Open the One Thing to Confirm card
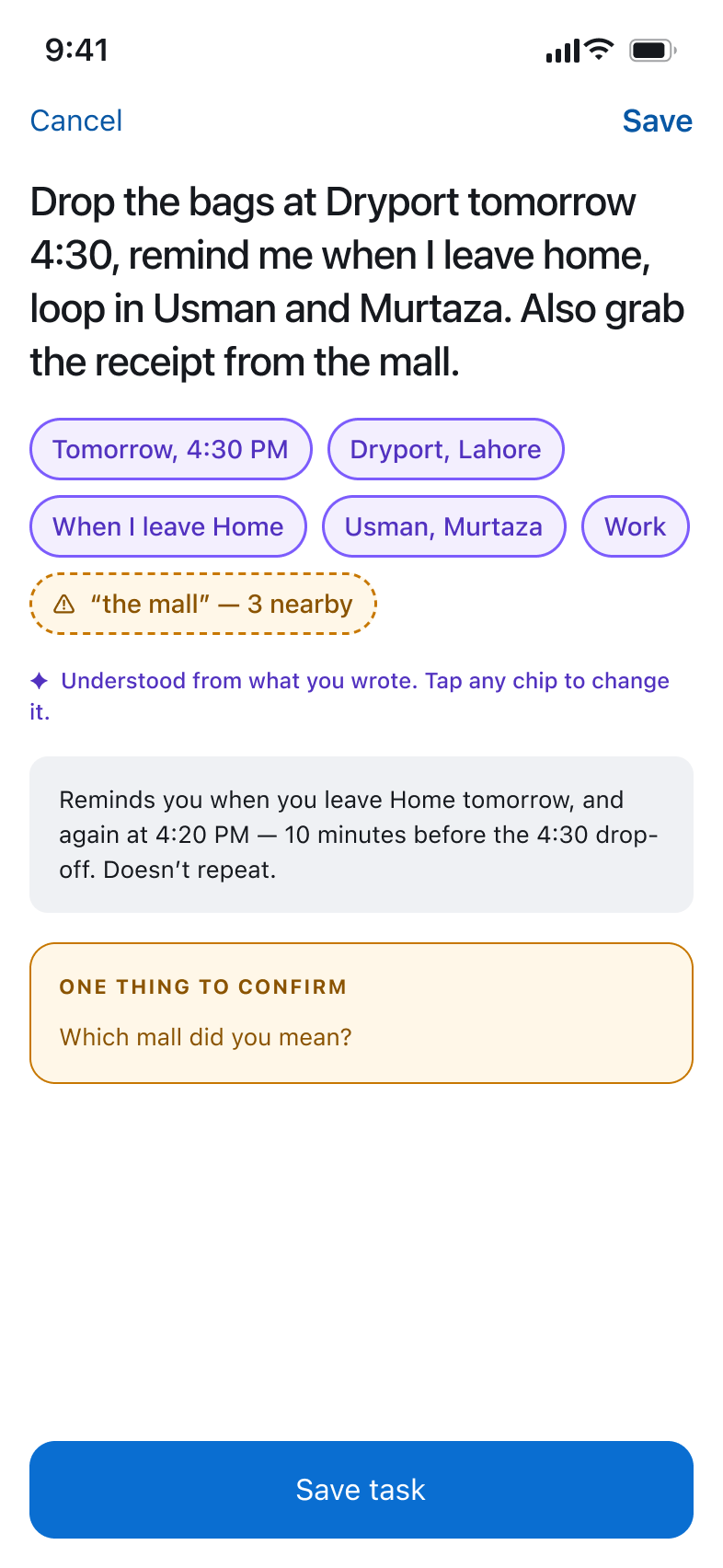This screenshot has width=723, height=1568. [361, 1013]
